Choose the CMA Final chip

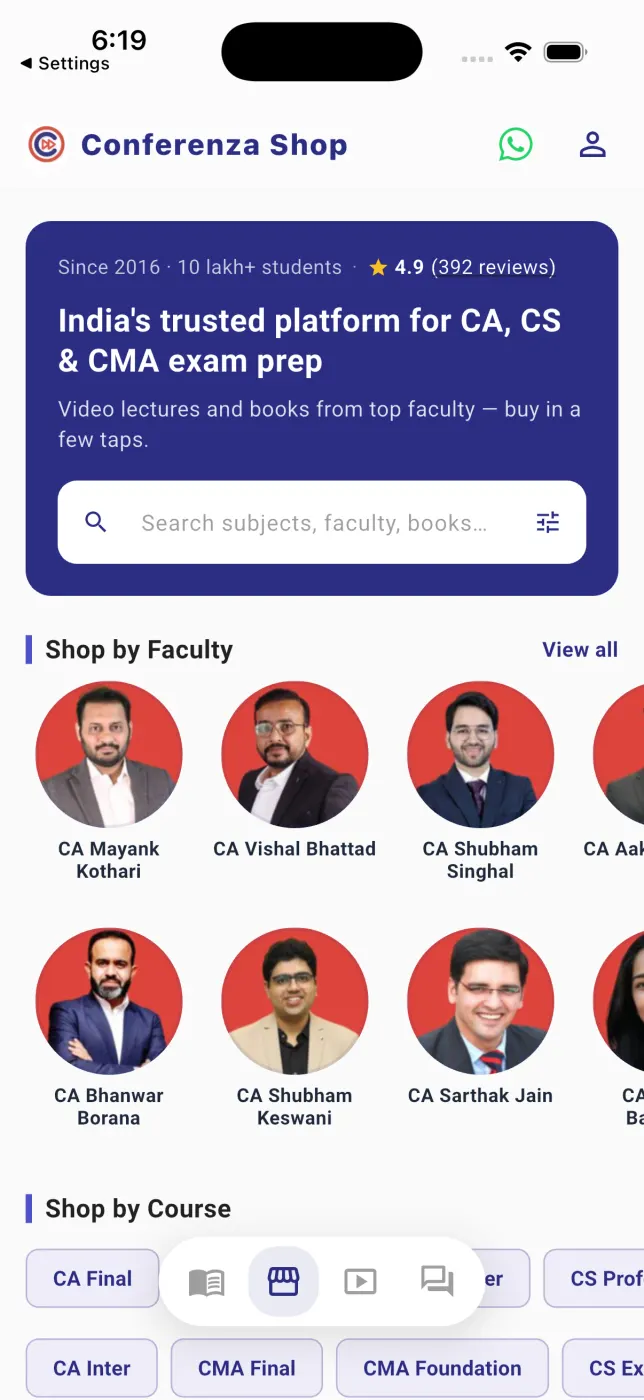[x=247, y=1368]
